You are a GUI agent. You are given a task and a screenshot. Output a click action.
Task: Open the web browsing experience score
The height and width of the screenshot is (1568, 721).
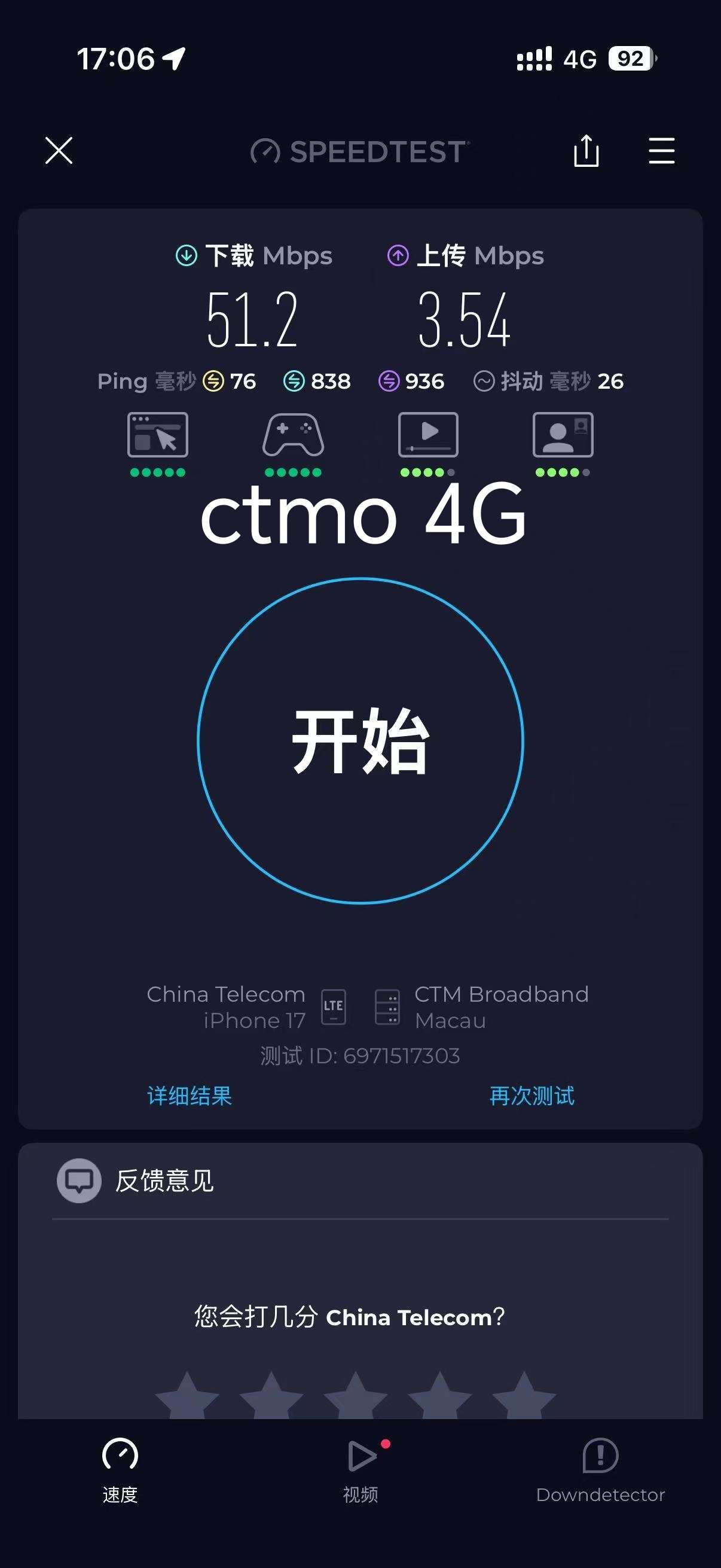158,435
